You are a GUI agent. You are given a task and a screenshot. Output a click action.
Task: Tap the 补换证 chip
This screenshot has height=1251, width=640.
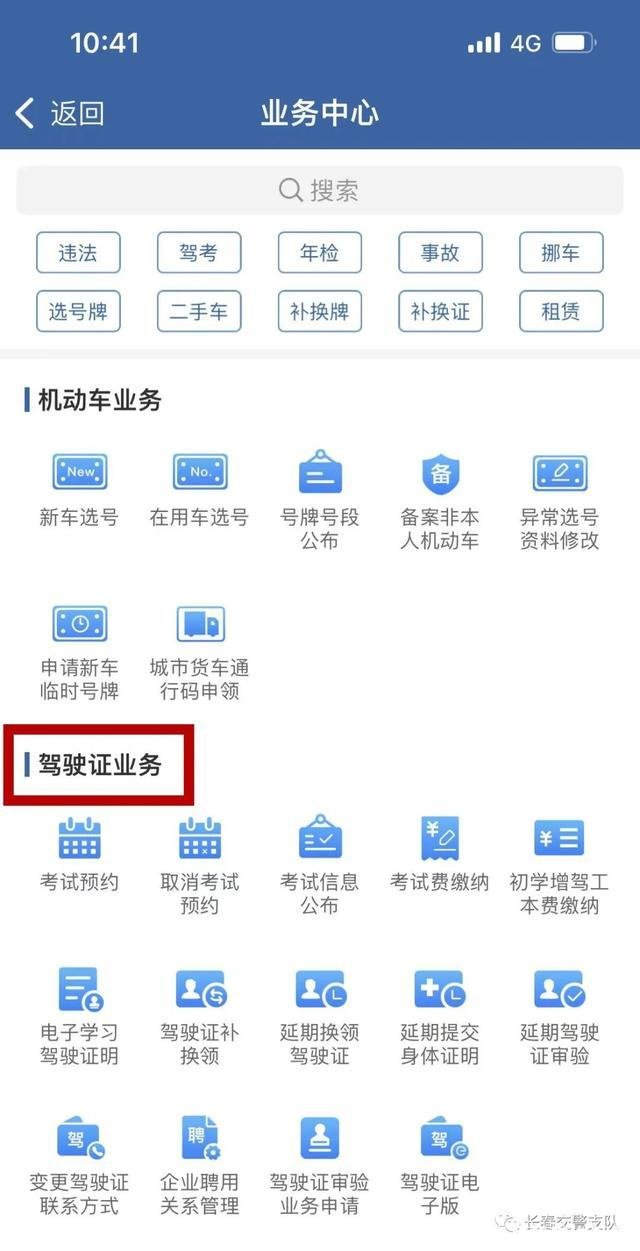coord(440,311)
